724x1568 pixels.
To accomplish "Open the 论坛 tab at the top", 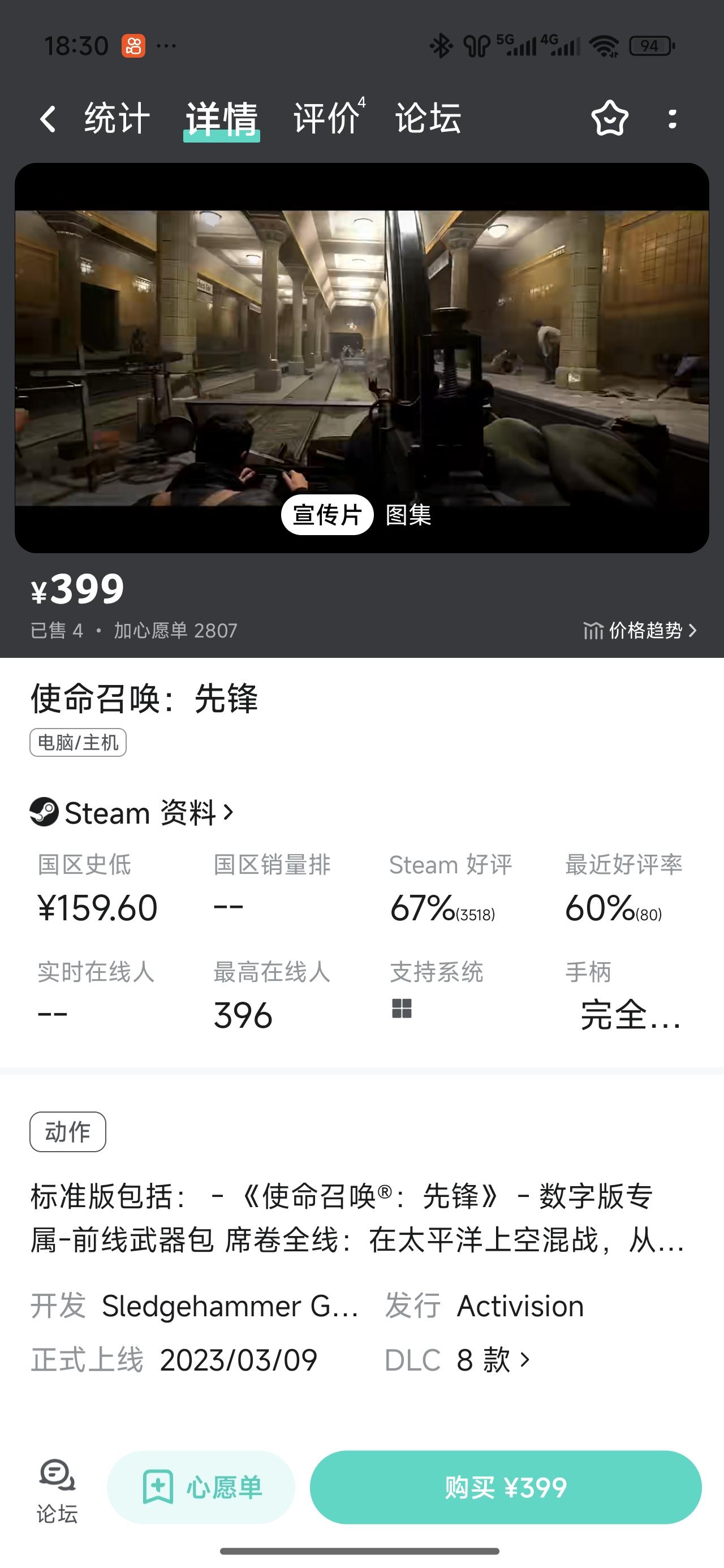I will point(428,118).
